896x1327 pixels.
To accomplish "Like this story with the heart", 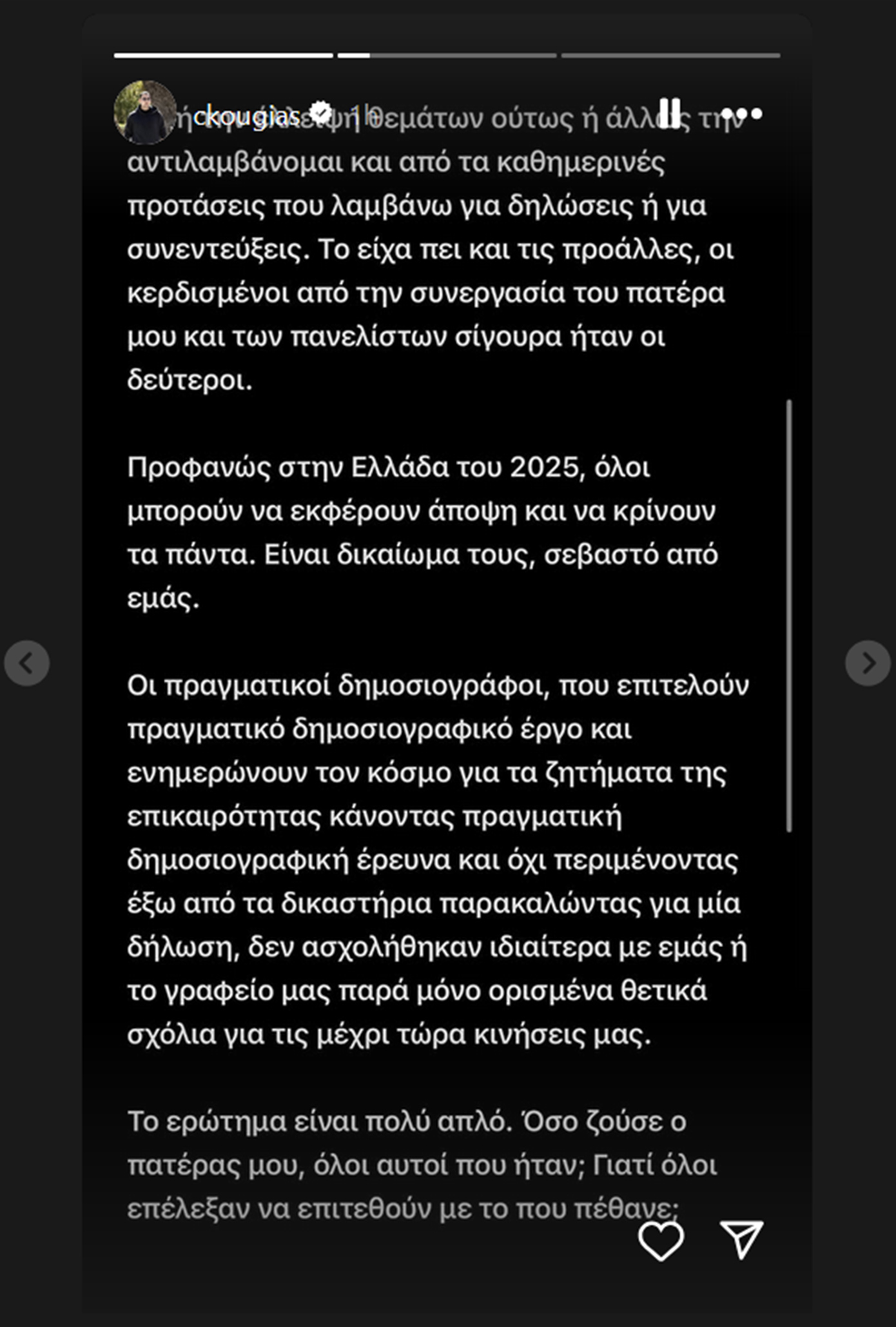I will tap(661, 1240).
